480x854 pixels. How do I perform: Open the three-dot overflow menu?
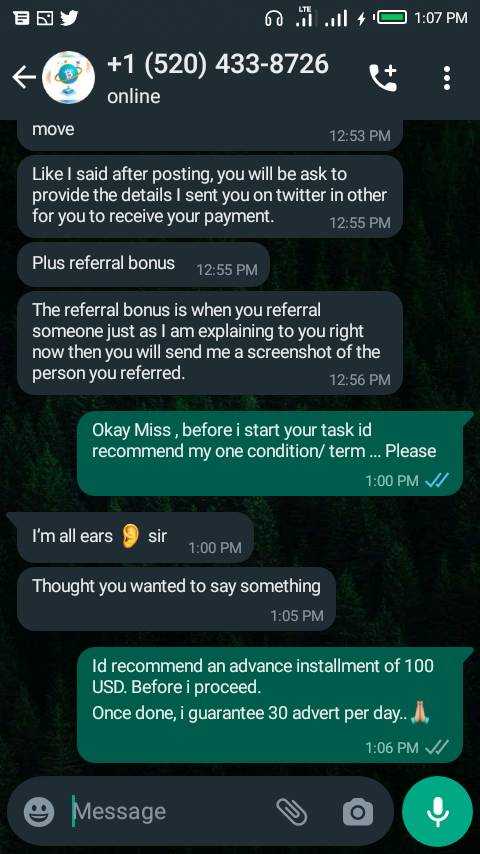coord(447,78)
